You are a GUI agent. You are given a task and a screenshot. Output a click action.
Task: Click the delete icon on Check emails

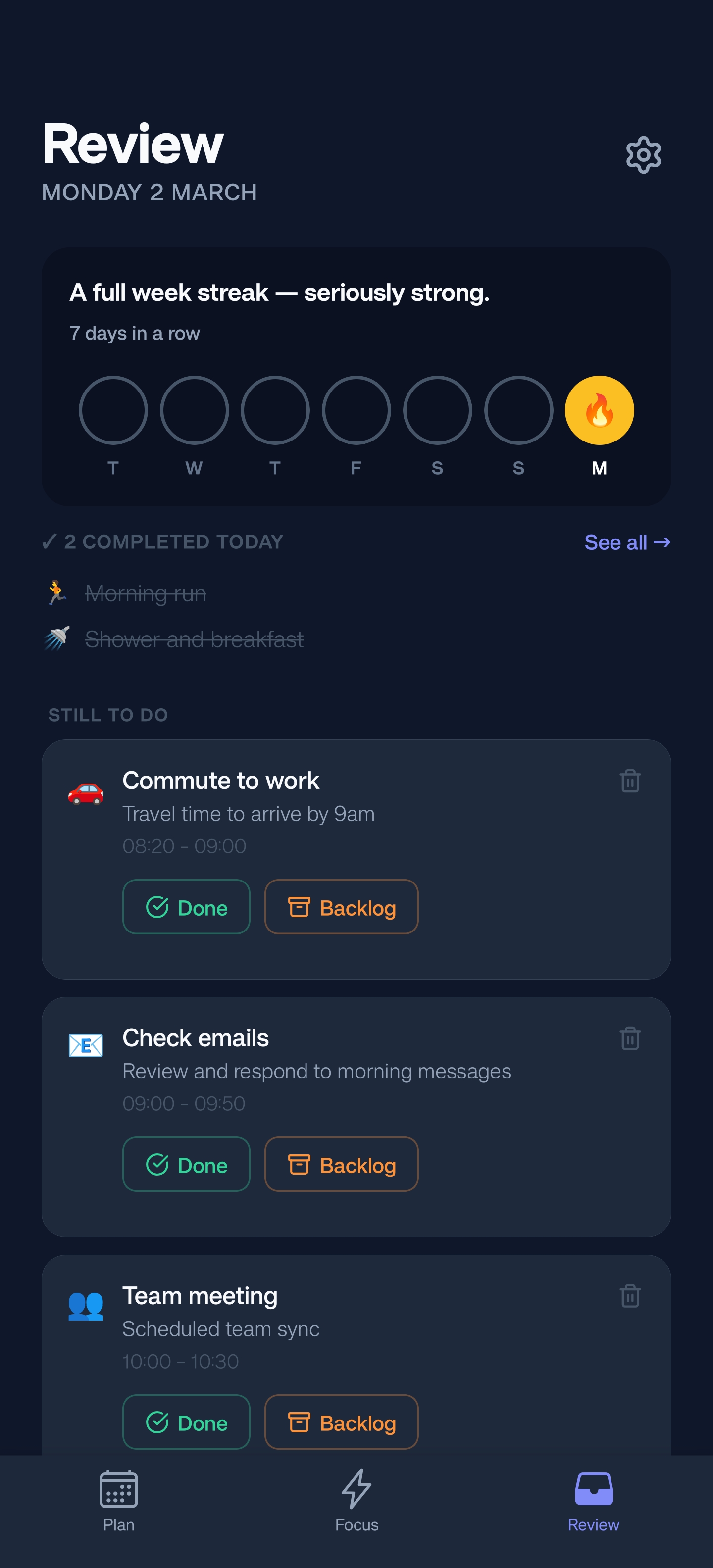[x=630, y=1038]
